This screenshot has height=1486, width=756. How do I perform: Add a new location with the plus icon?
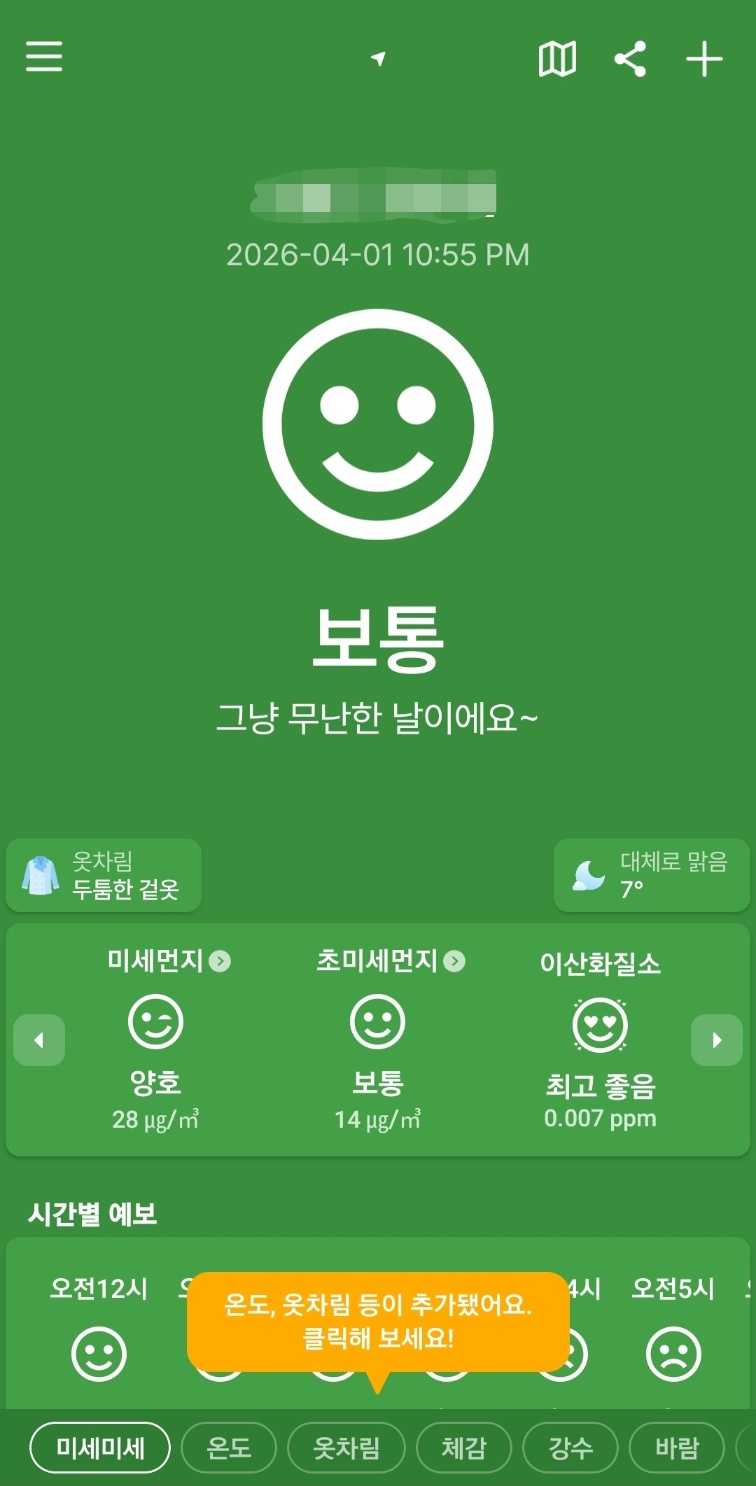pyautogui.click(x=704, y=58)
